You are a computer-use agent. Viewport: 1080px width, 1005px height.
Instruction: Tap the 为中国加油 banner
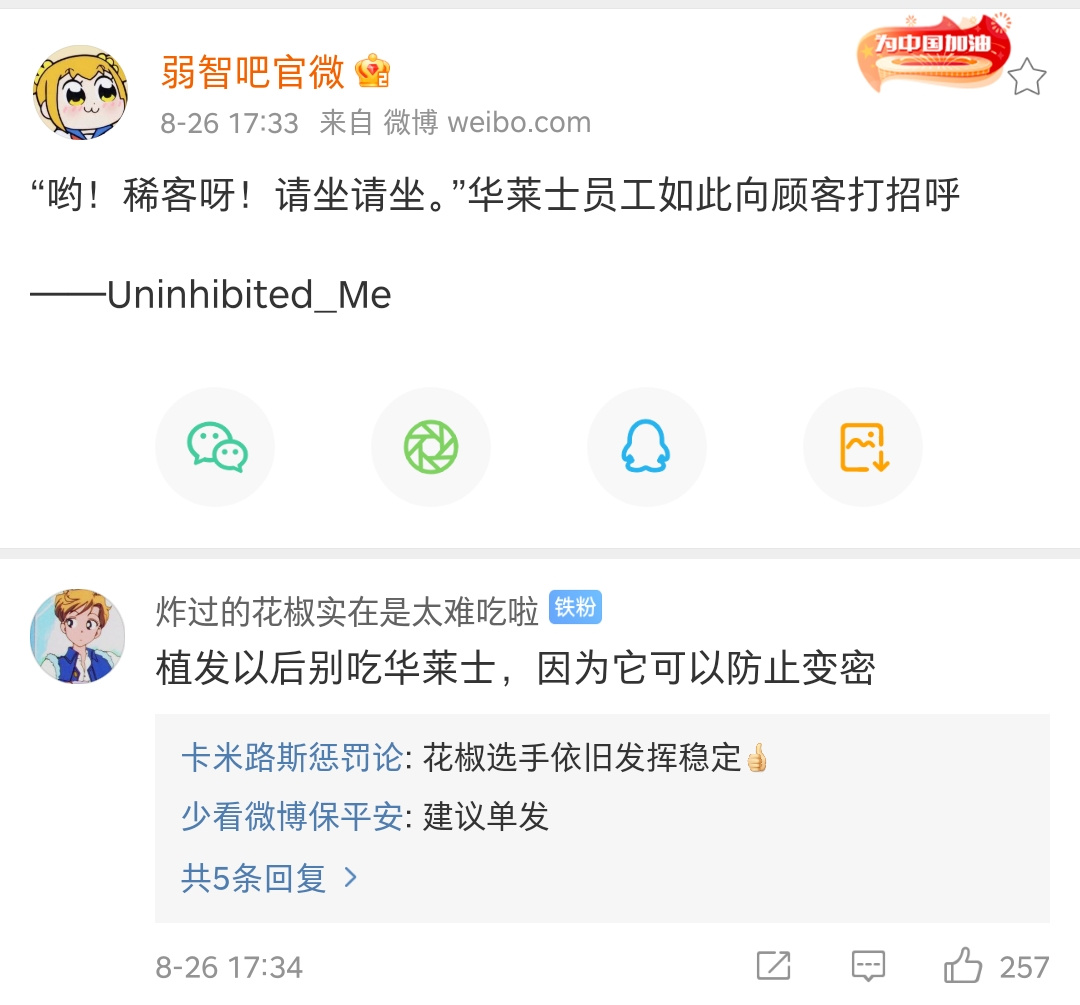pos(931,48)
